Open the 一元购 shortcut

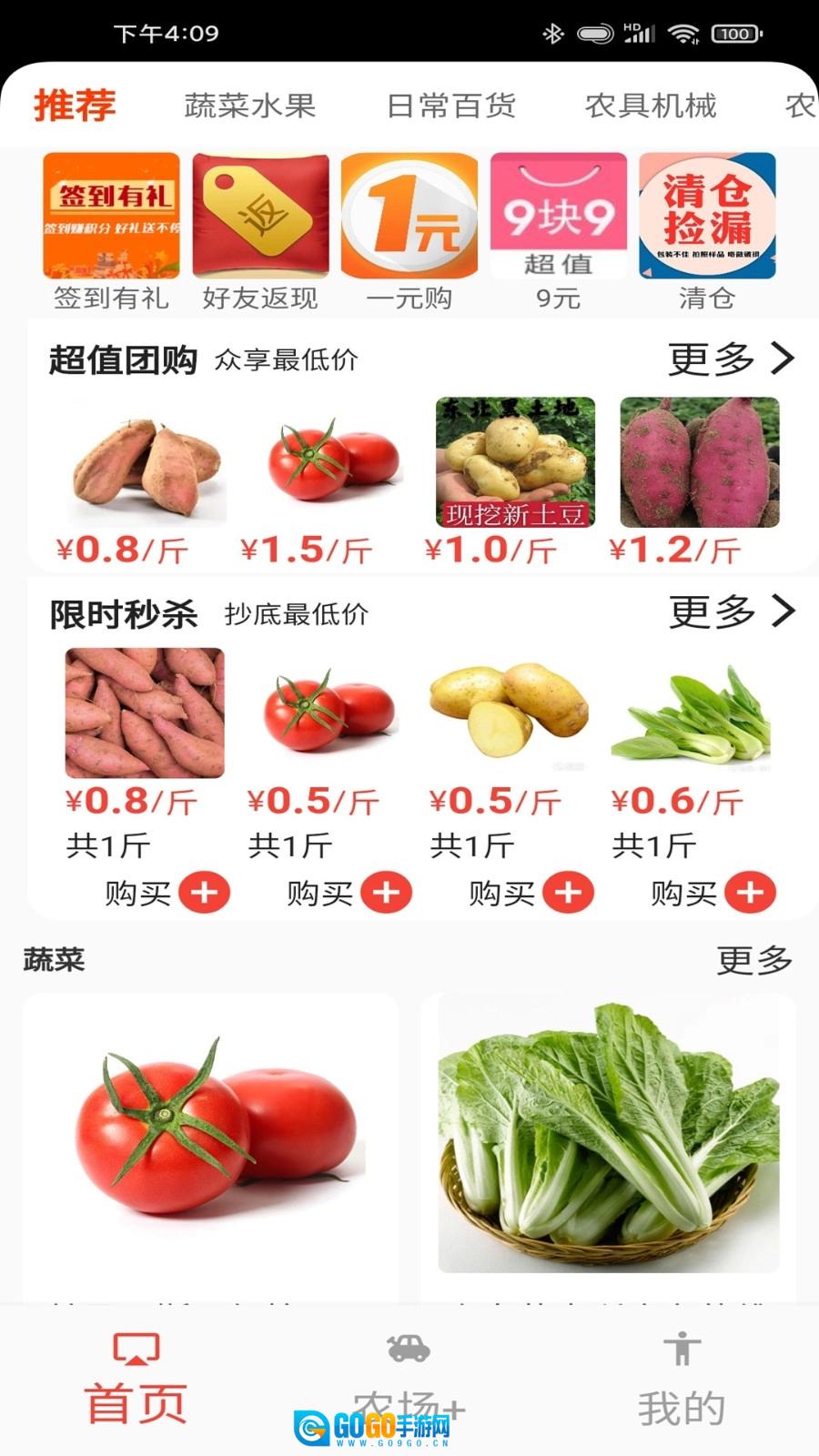[409, 232]
